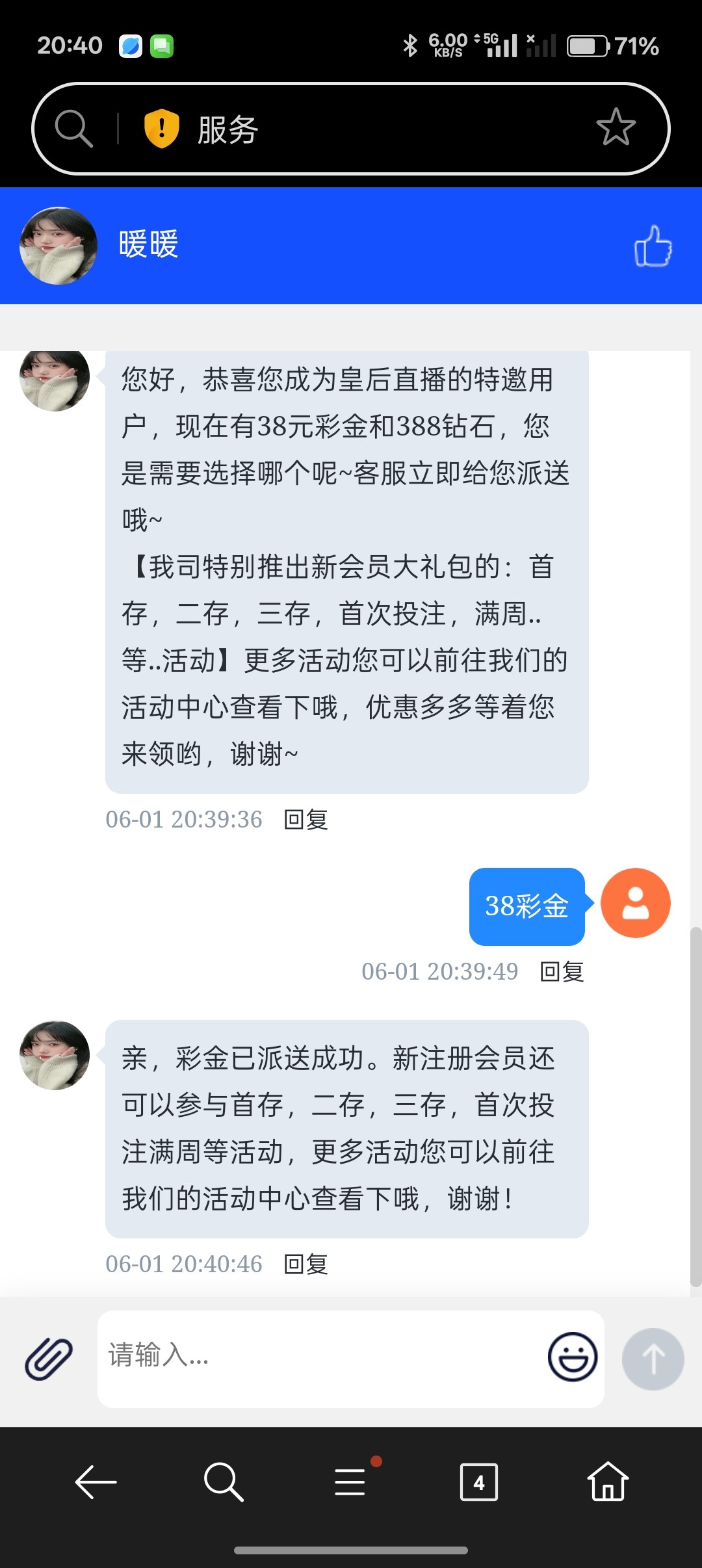
Task: Reply to the 20:40:46 message
Action: pos(306,1264)
